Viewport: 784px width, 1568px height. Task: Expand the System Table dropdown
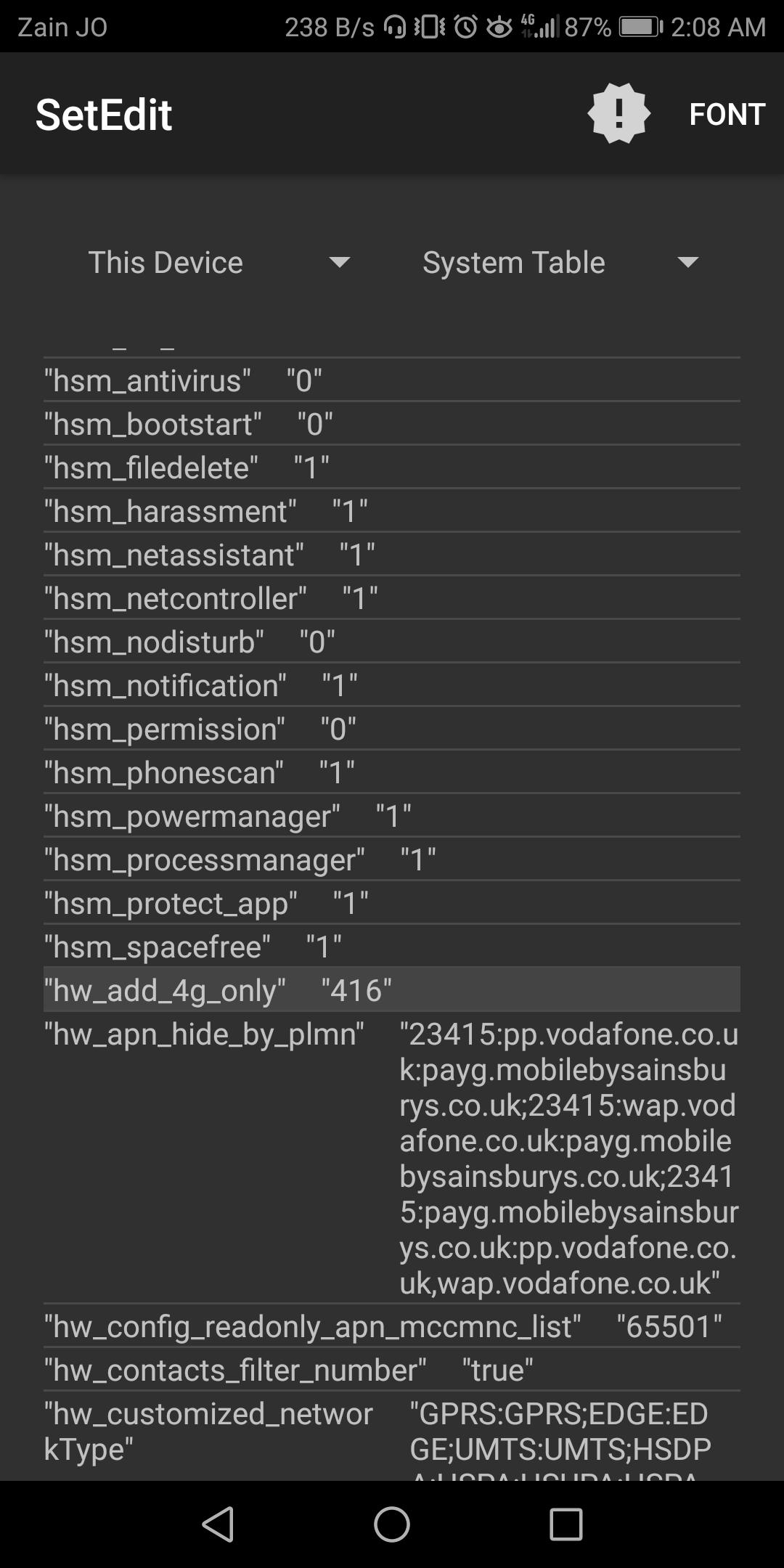click(559, 262)
